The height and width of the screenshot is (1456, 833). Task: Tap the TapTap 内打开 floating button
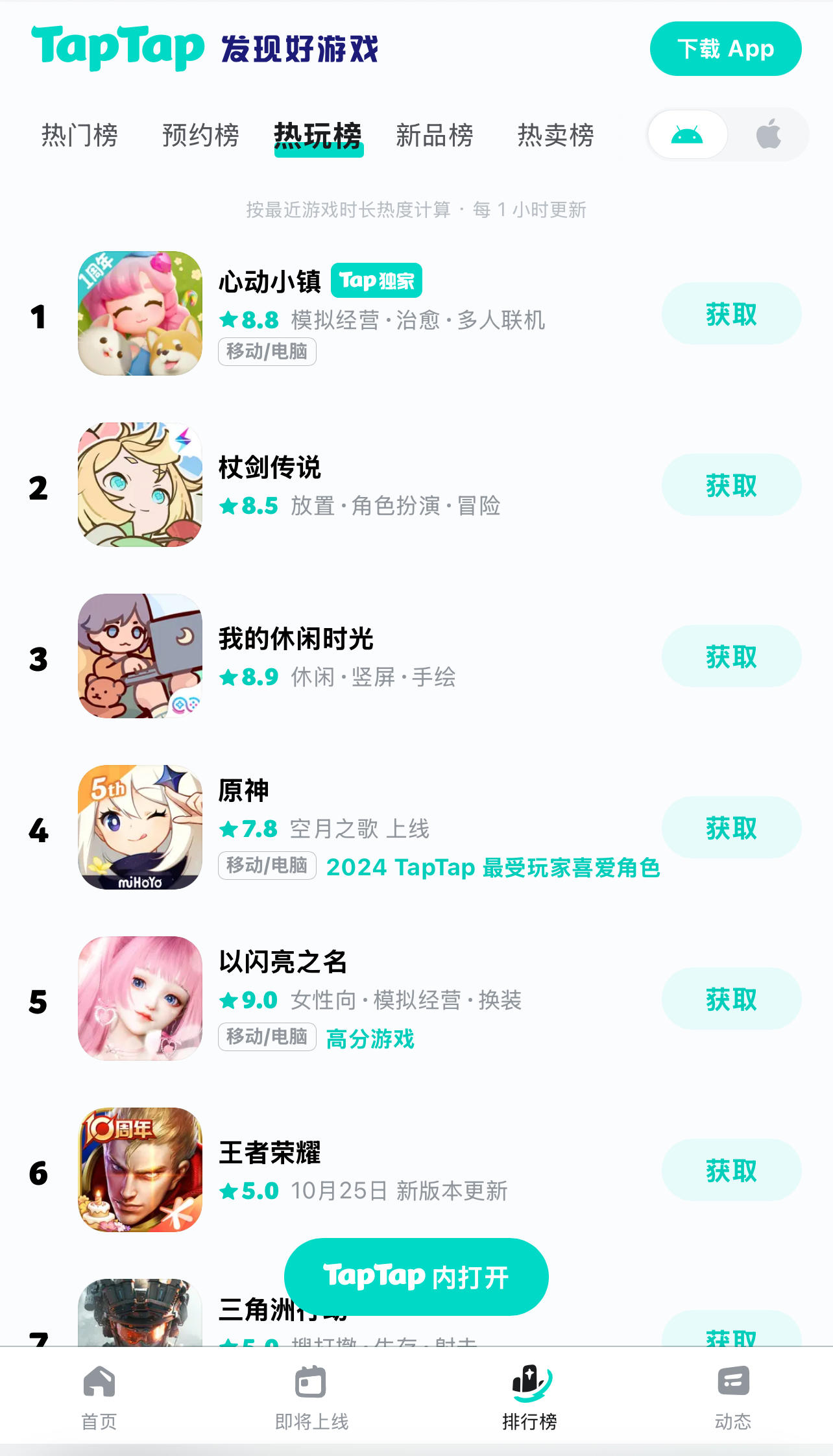[416, 1276]
